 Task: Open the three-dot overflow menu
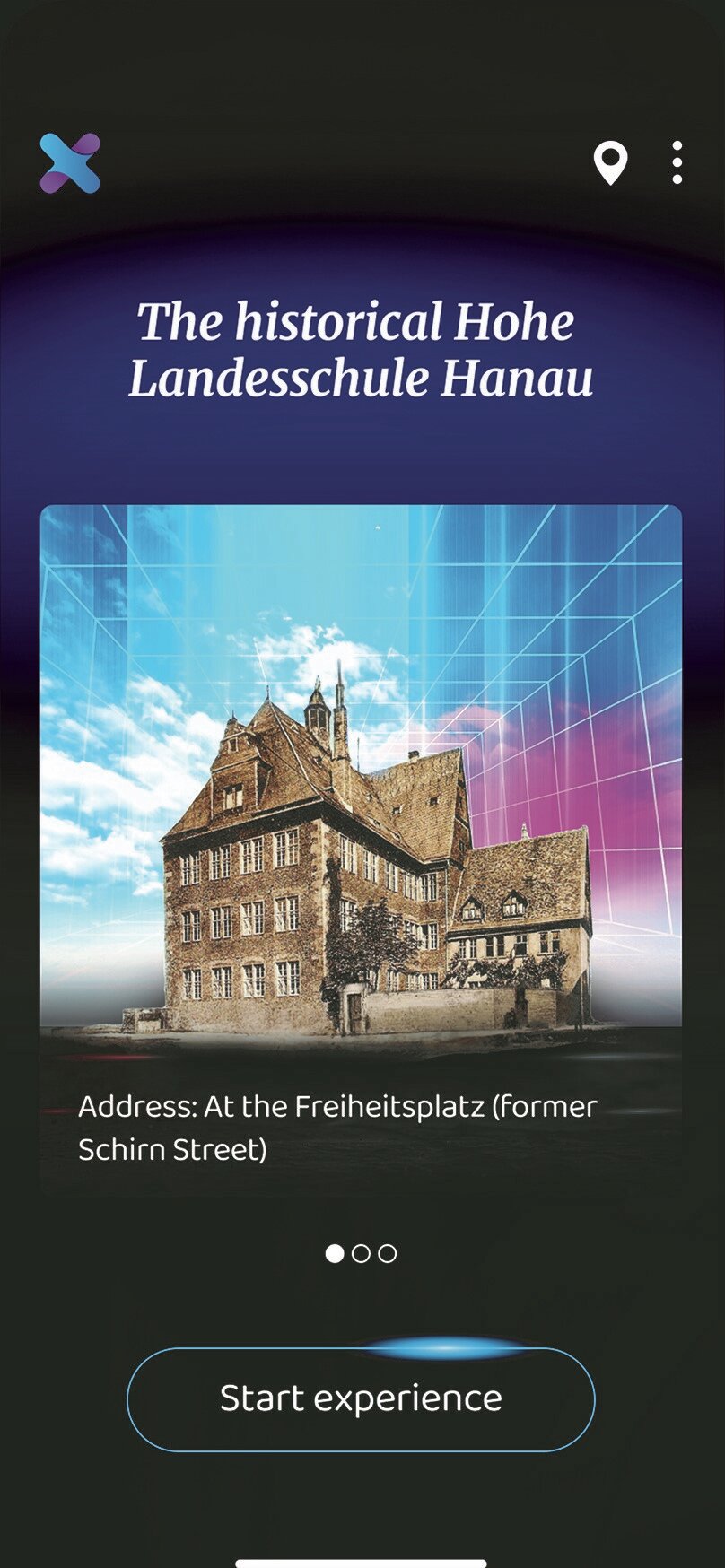[x=677, y=163]
